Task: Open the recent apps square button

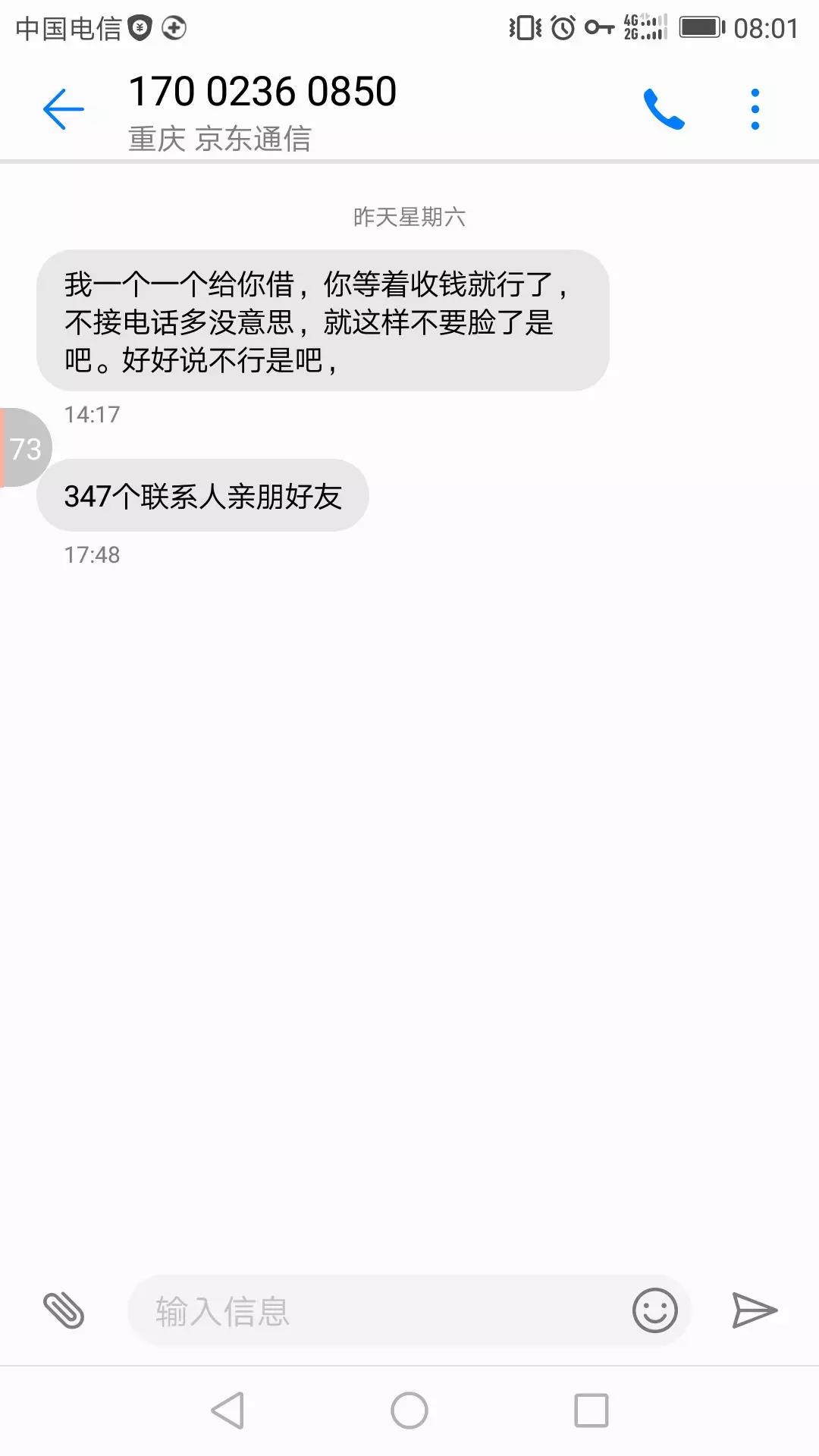Action: coord(591,1410)
